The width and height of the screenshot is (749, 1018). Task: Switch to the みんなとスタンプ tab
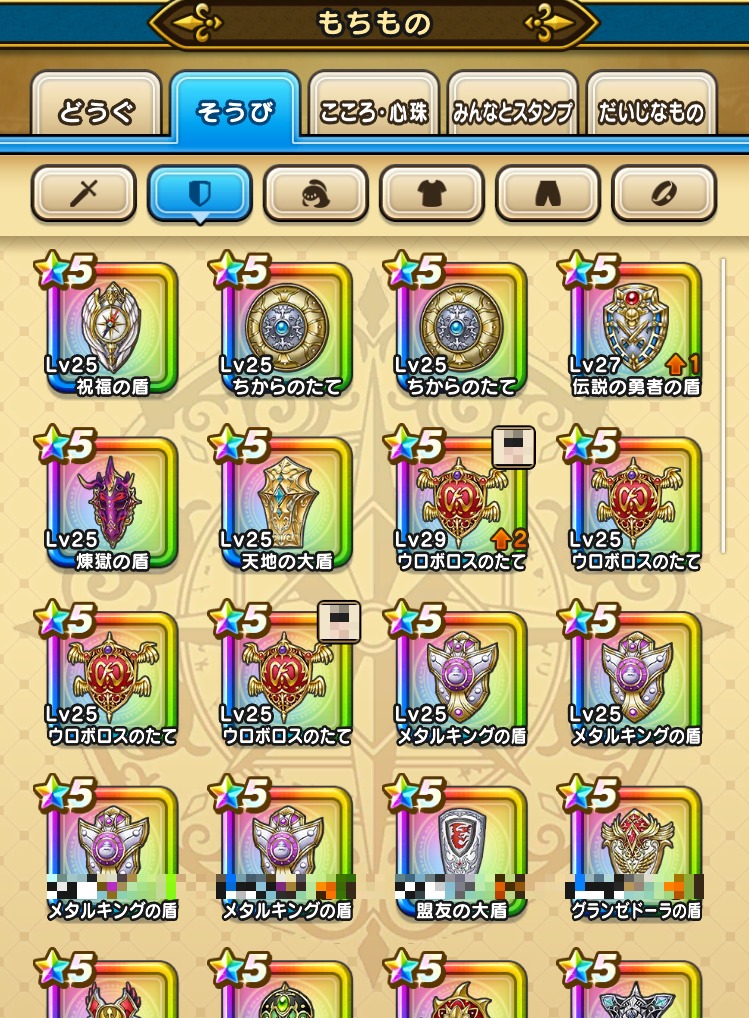tap(513, 109)
